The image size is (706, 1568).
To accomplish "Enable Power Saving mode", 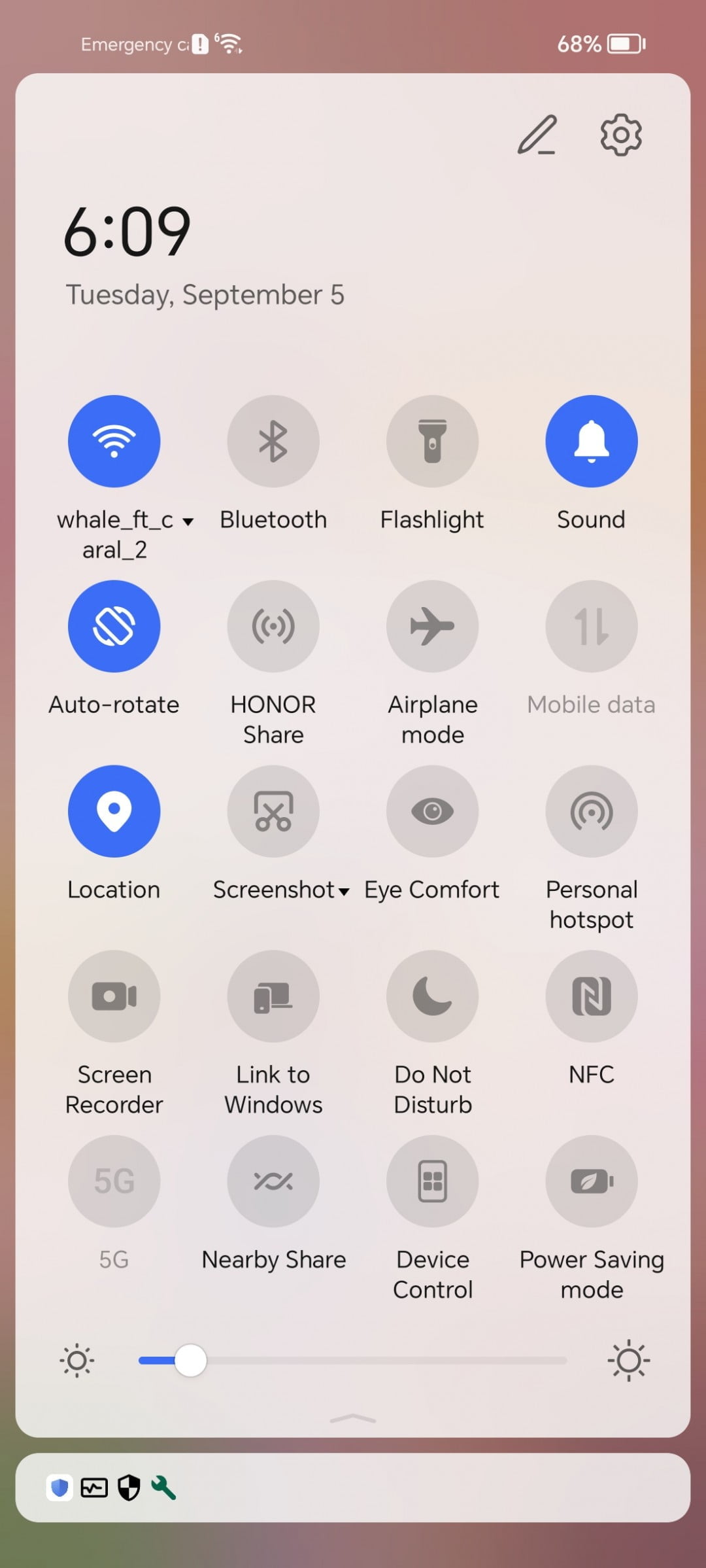I will click(x=592, y=1181).
